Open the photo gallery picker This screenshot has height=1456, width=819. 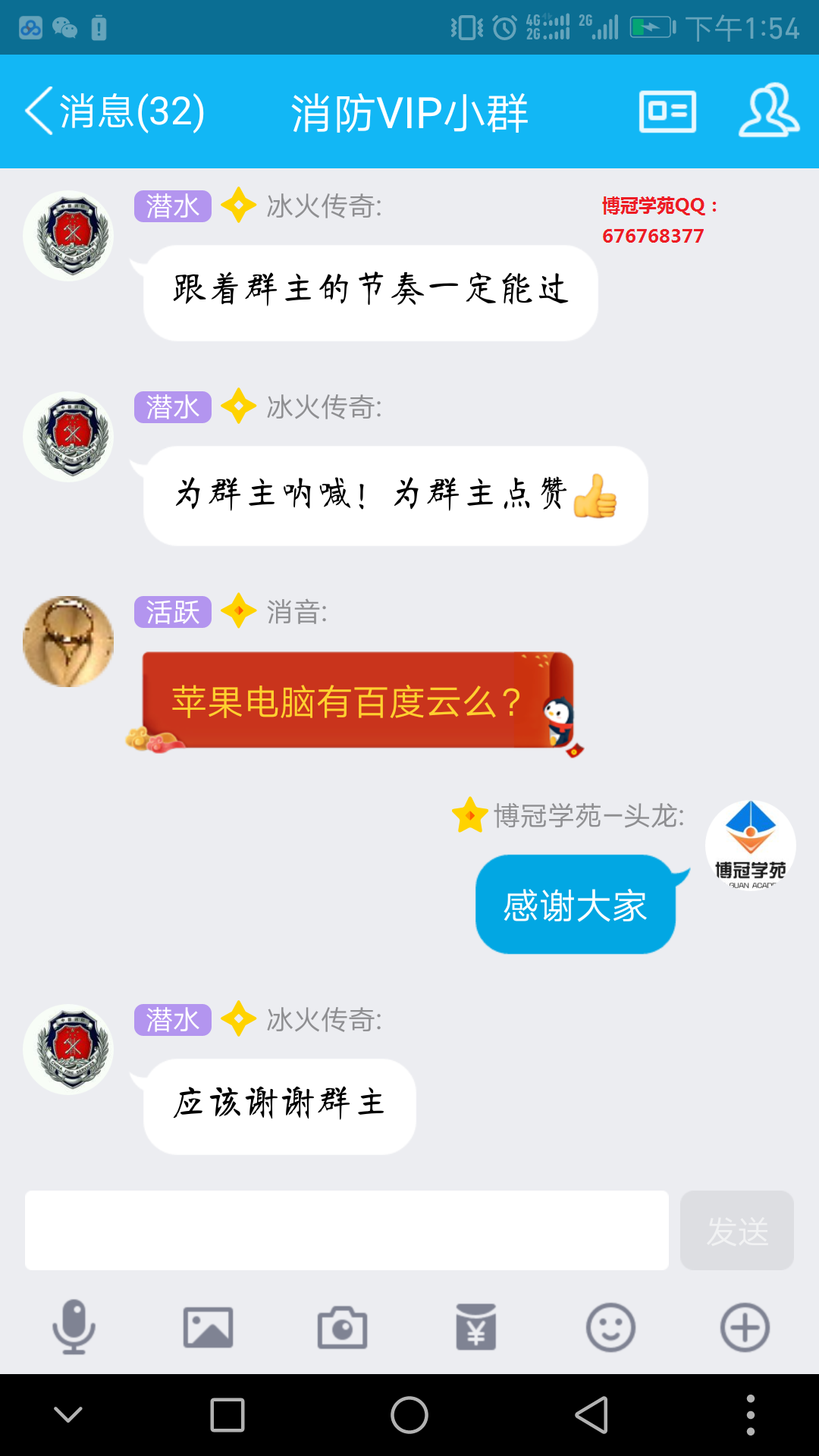click(208, 1327)
